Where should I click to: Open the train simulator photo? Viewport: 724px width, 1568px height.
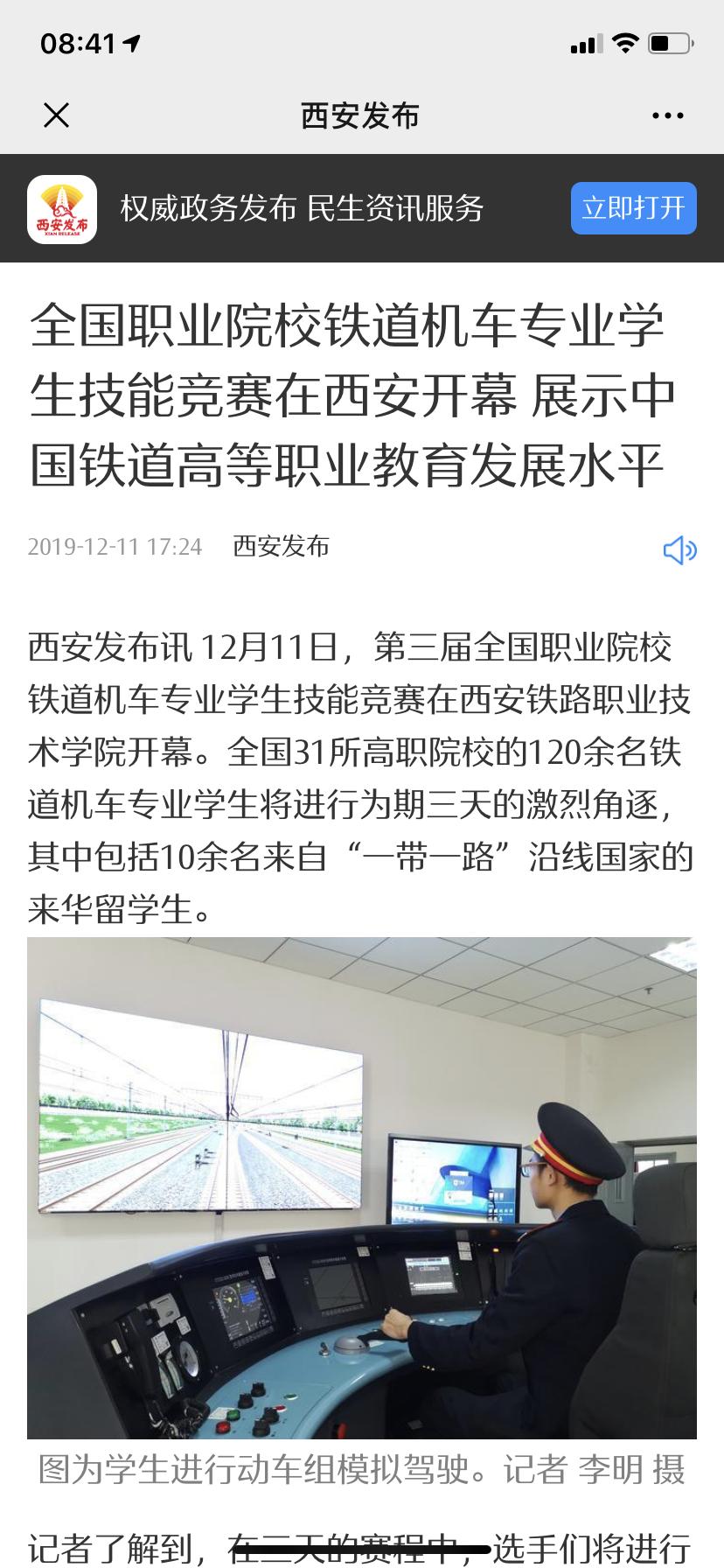pos(362,1188)
